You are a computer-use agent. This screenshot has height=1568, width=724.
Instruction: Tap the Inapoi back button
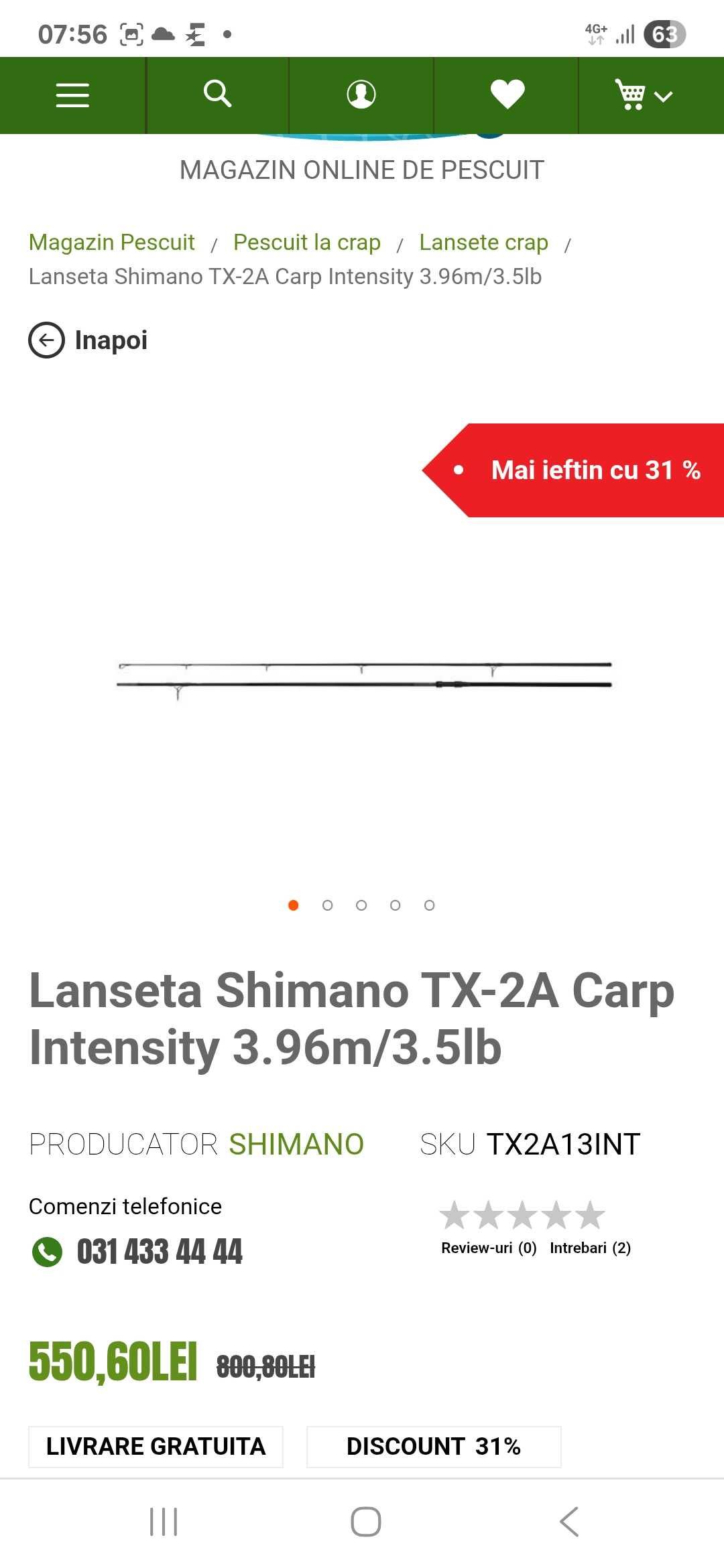click(x=88, y=340)
